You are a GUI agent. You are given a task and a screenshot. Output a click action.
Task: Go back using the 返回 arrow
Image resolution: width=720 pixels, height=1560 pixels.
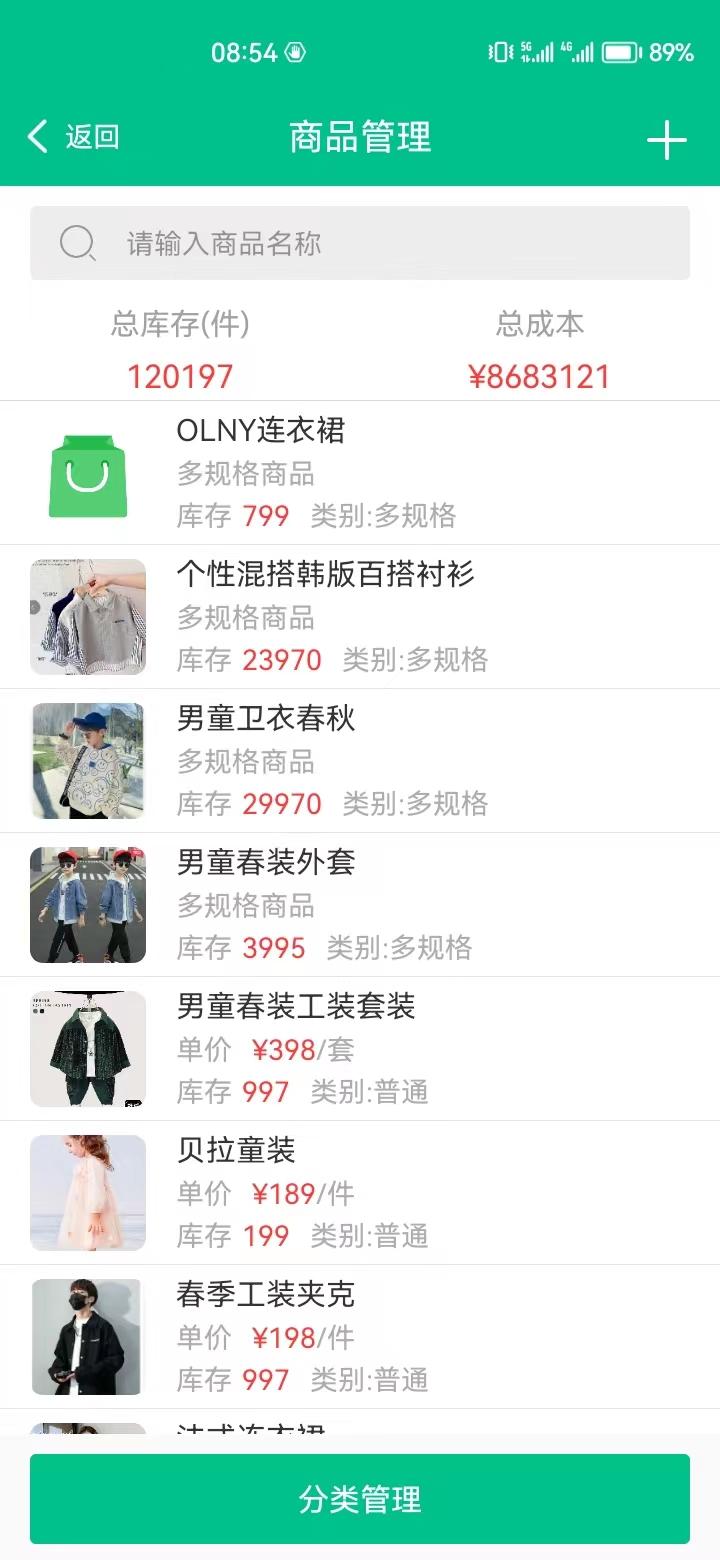click(72, 137)
